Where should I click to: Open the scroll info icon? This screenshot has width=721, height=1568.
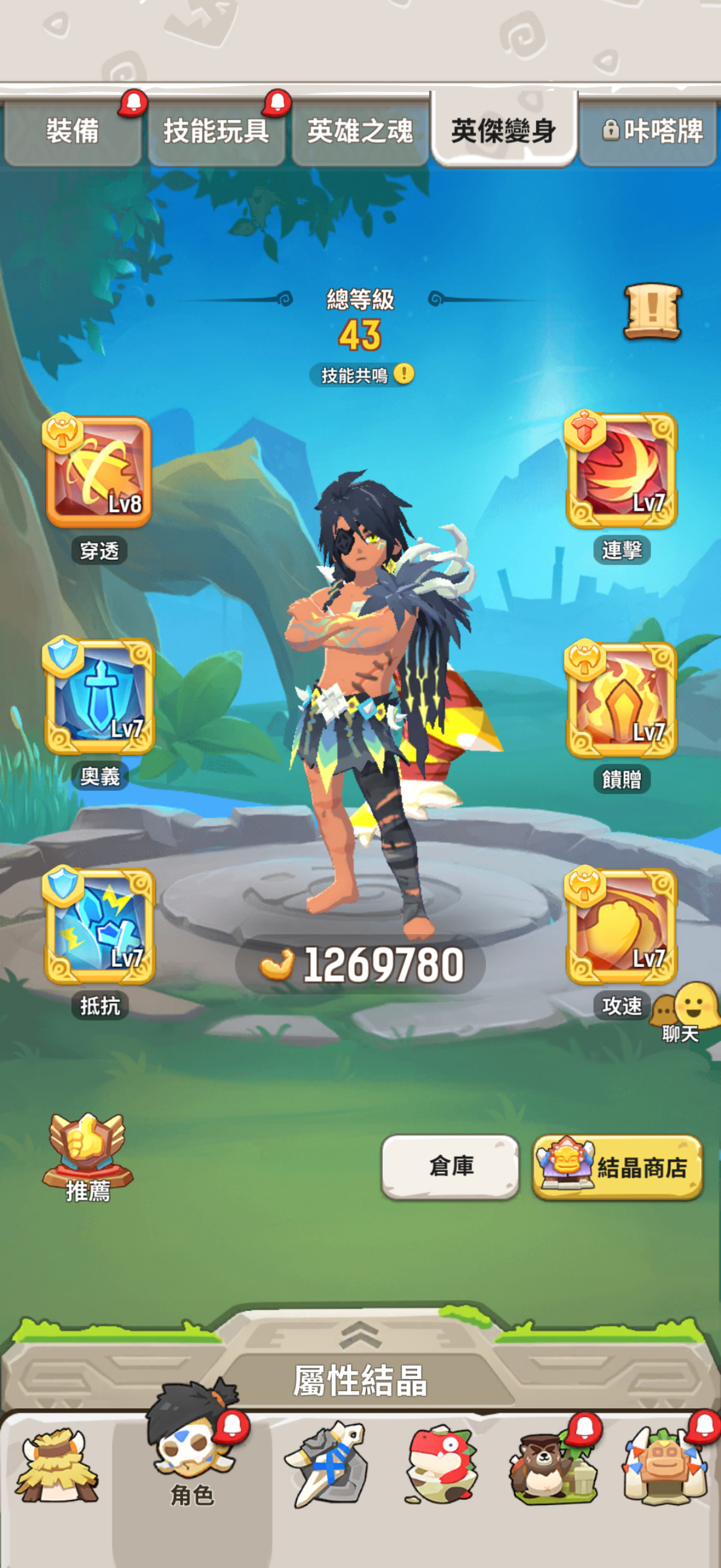point(652,311)
